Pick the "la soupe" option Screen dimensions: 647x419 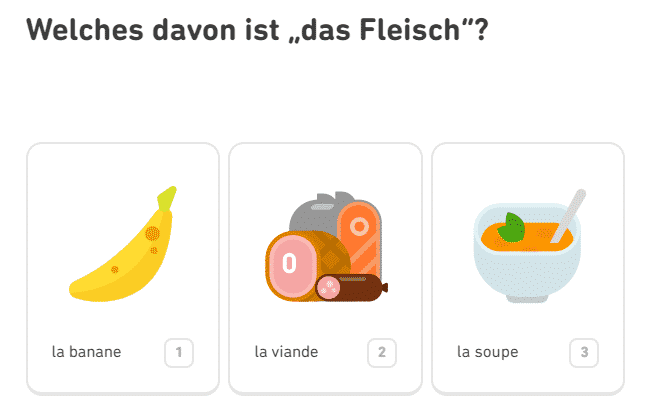tap(527, 268)
